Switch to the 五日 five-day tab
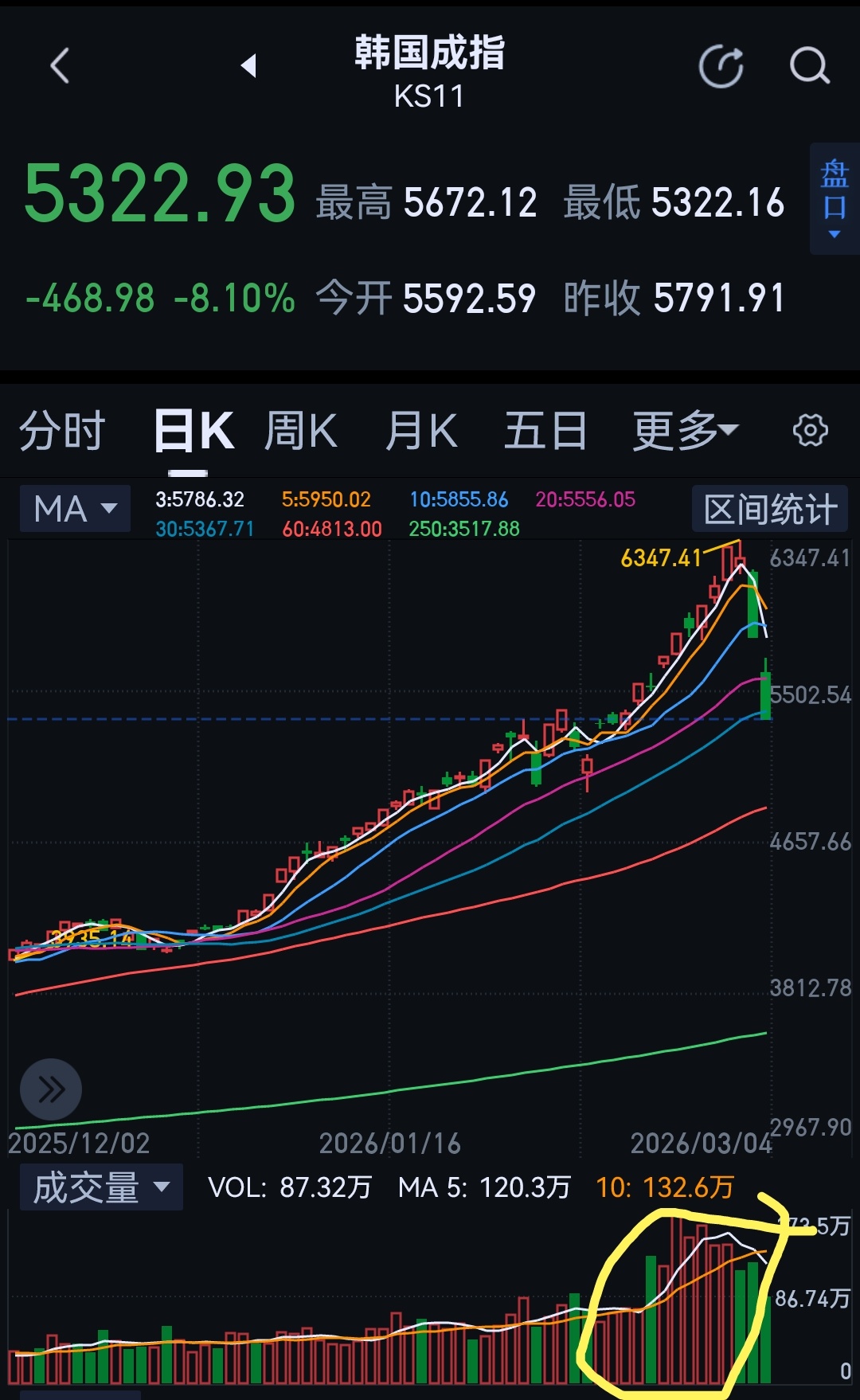Viewport: 860px width, 1400px height. tap(545, 428)
